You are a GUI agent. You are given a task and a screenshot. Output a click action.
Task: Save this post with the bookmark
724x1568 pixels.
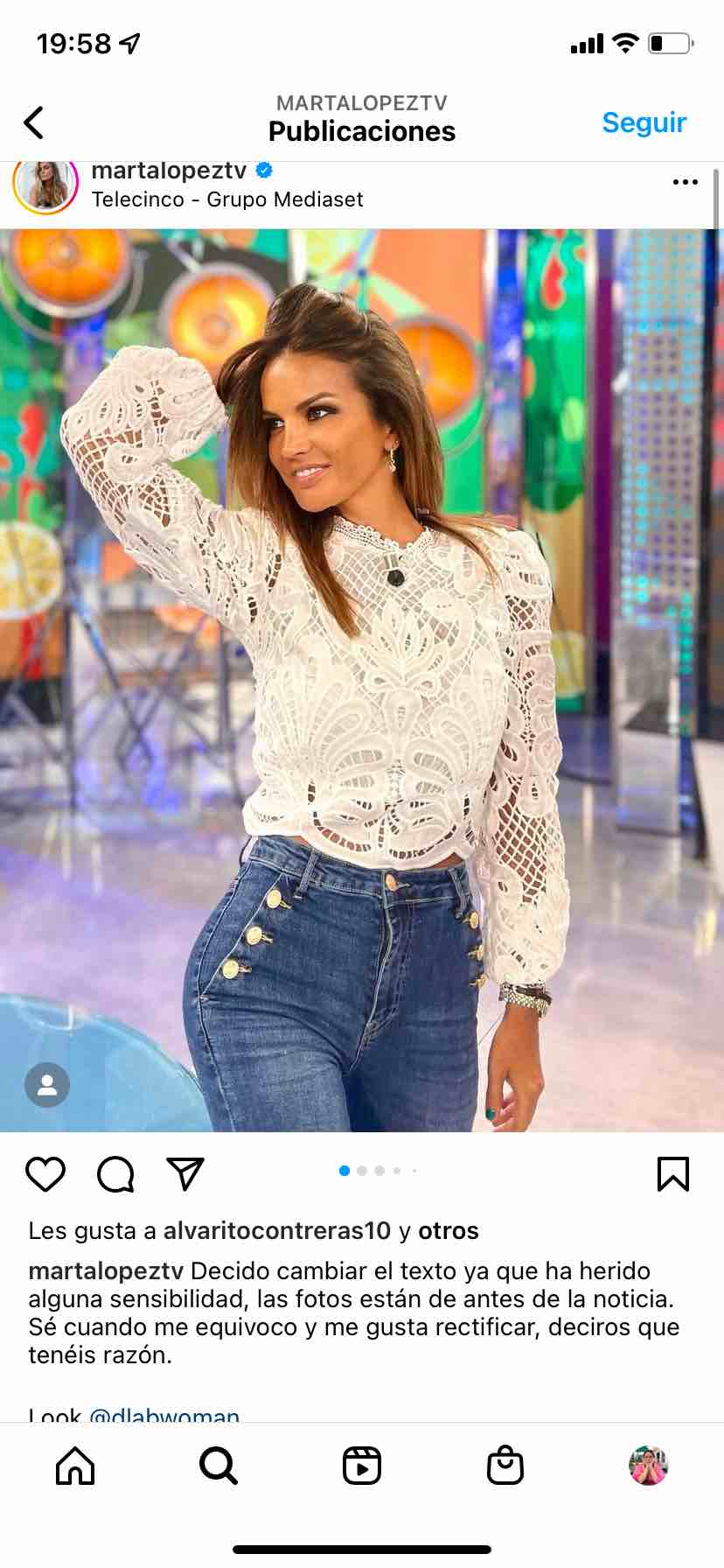click(672, 1173)
